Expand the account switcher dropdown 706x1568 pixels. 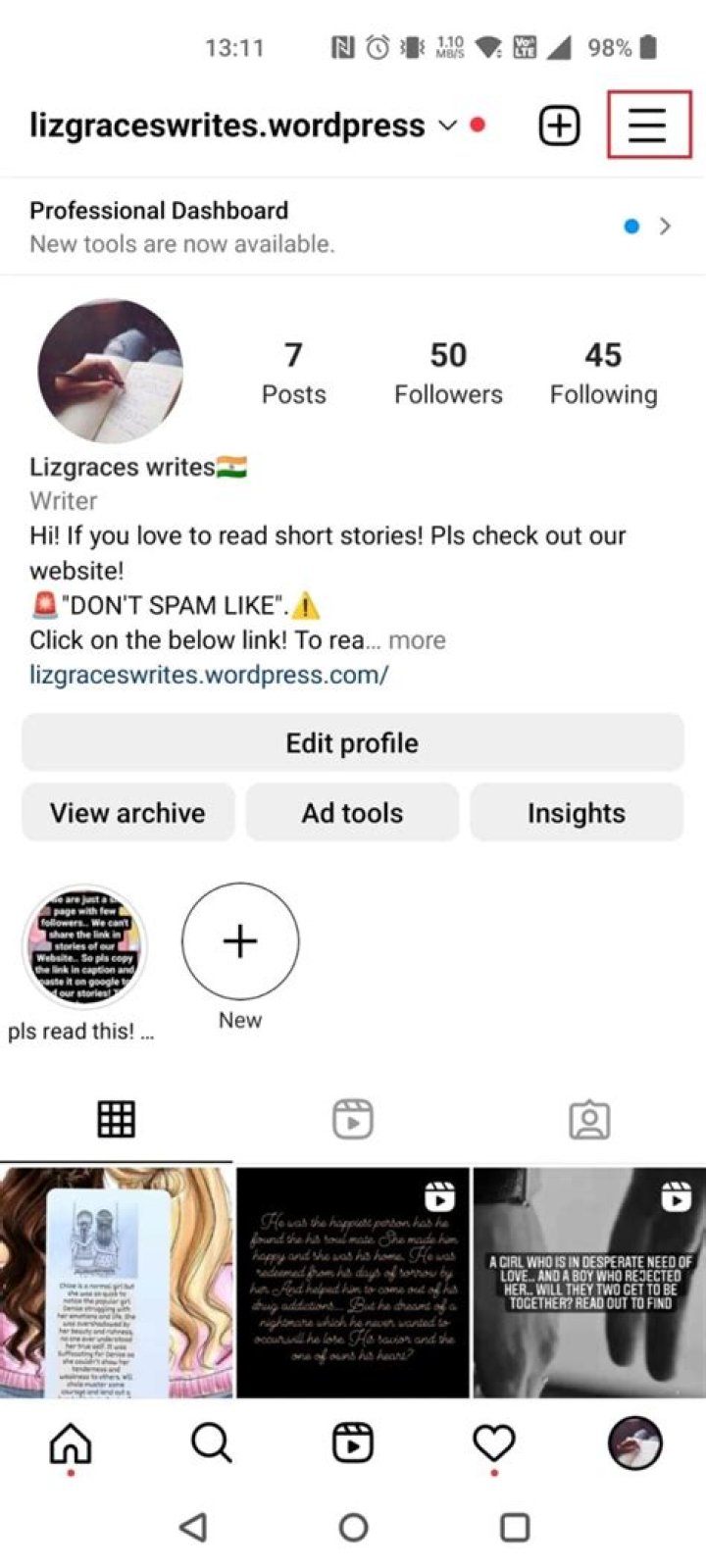[x=447, y=126]
